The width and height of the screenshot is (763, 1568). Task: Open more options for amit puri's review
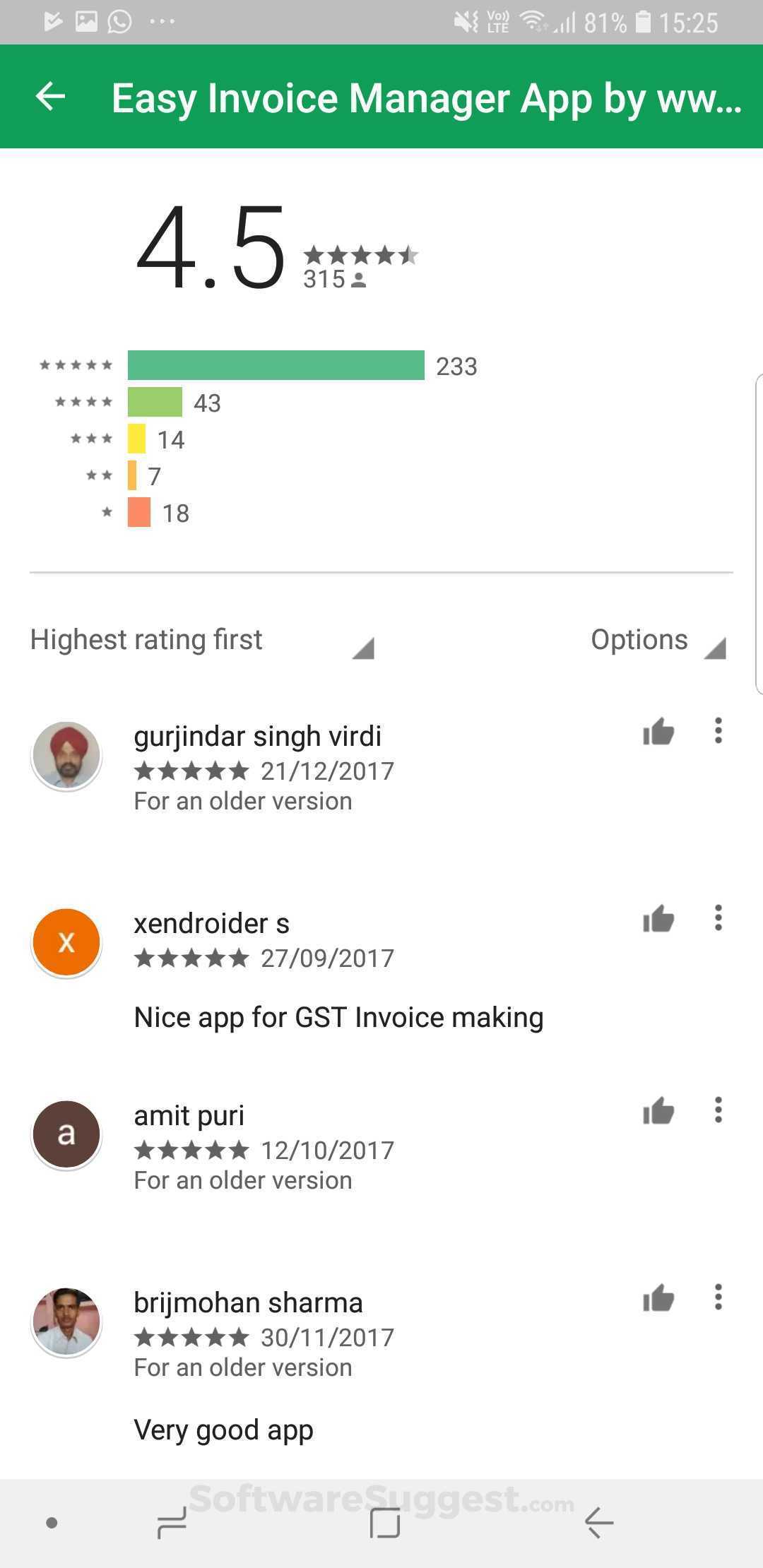pyautogui.click(x=718, y=1110)
